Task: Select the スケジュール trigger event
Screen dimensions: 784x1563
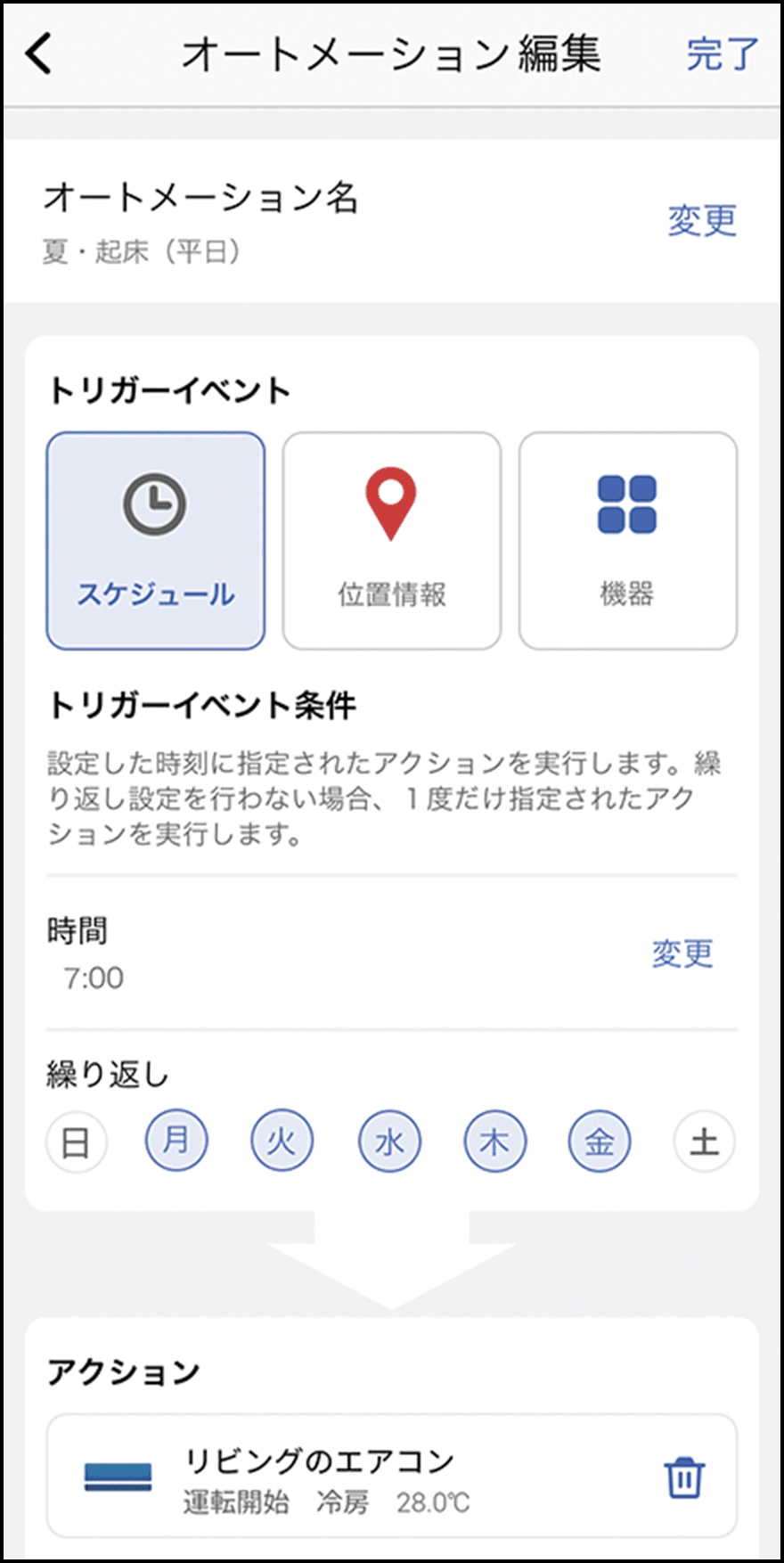Action: (x=156, y=541)
